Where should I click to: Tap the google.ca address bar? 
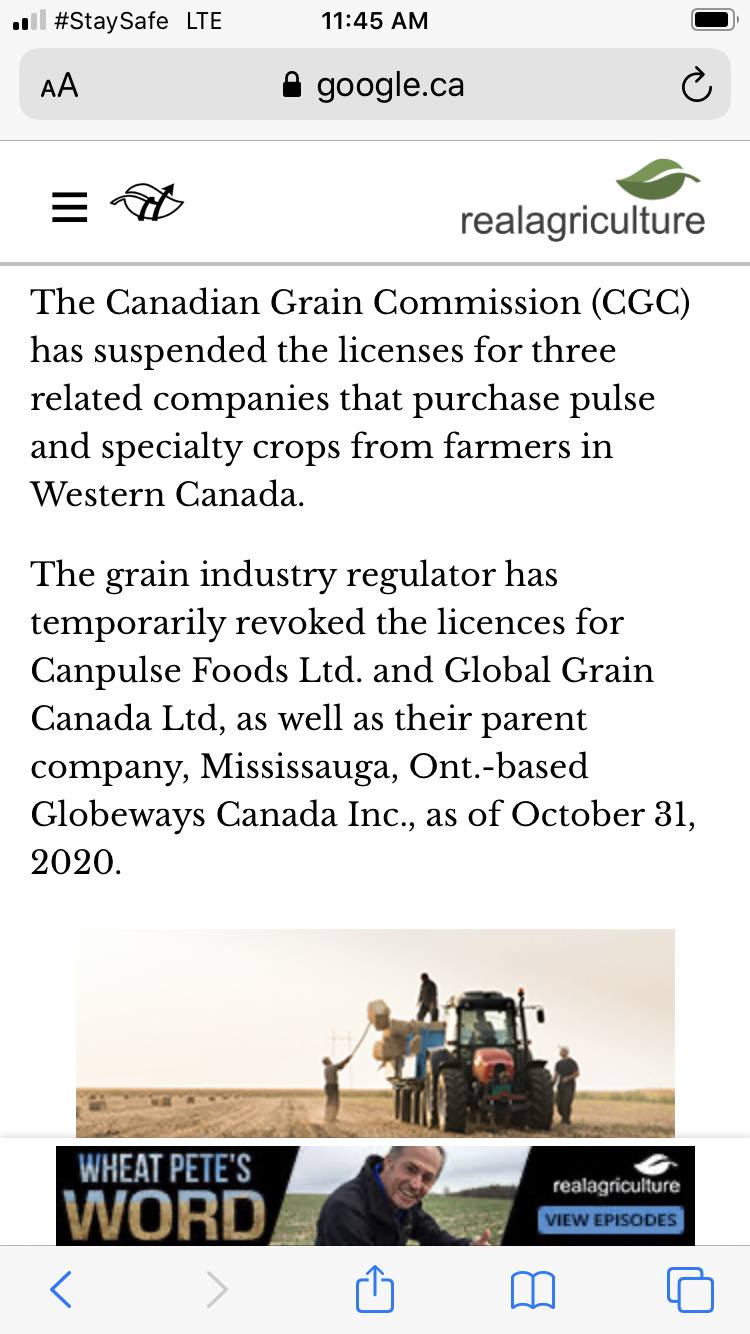coord(375,86)
